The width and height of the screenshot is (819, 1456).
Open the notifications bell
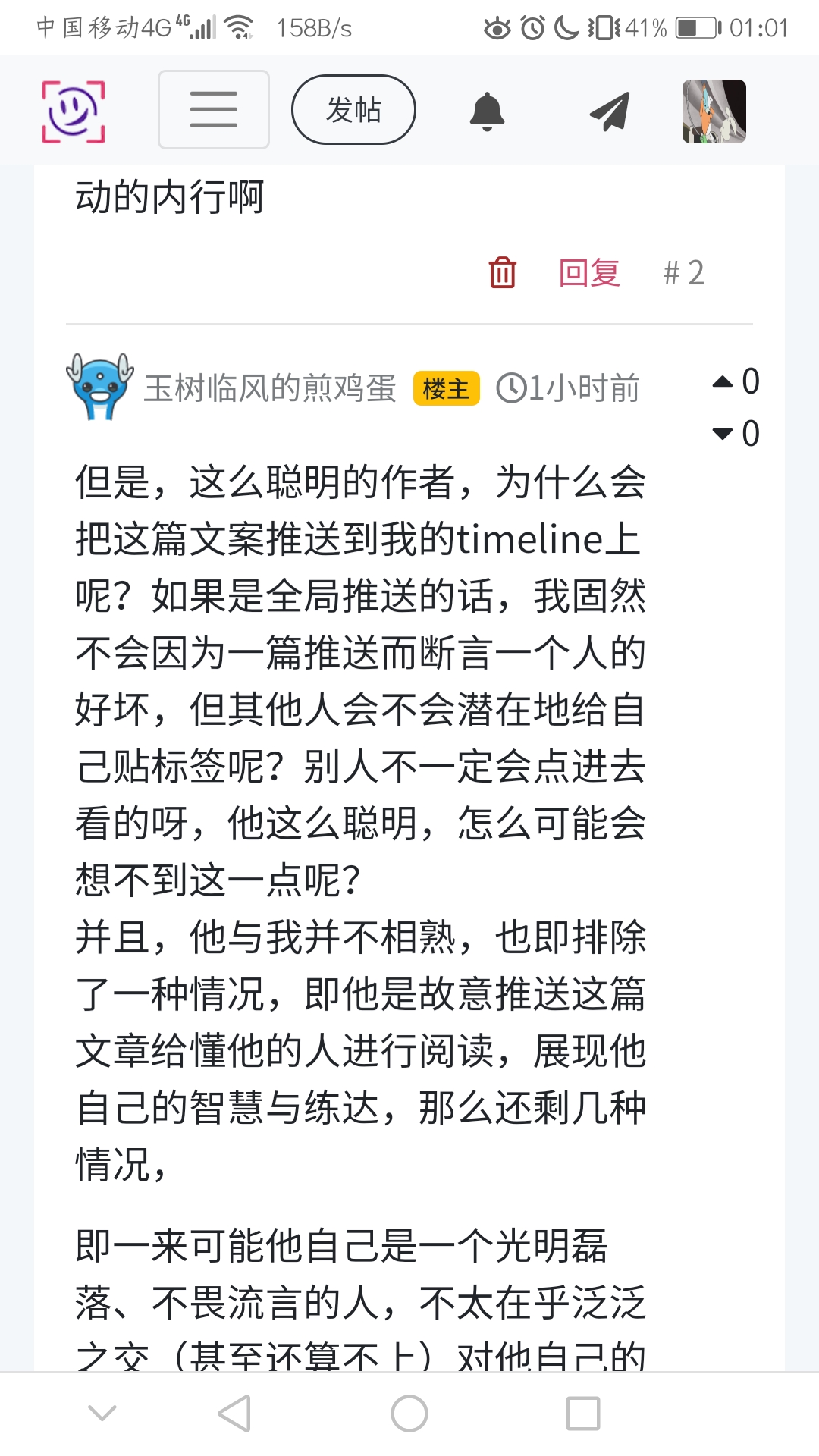tap(487, 111)
